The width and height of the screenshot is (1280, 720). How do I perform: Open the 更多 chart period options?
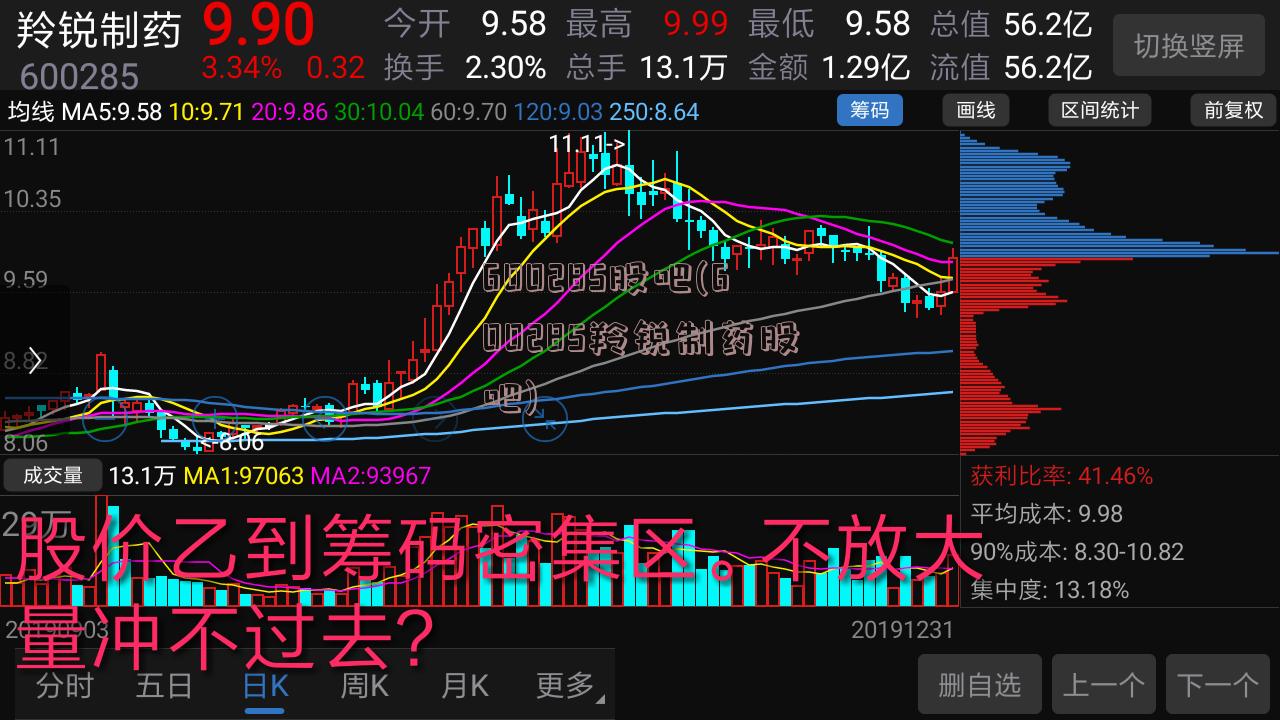[566, 686]
